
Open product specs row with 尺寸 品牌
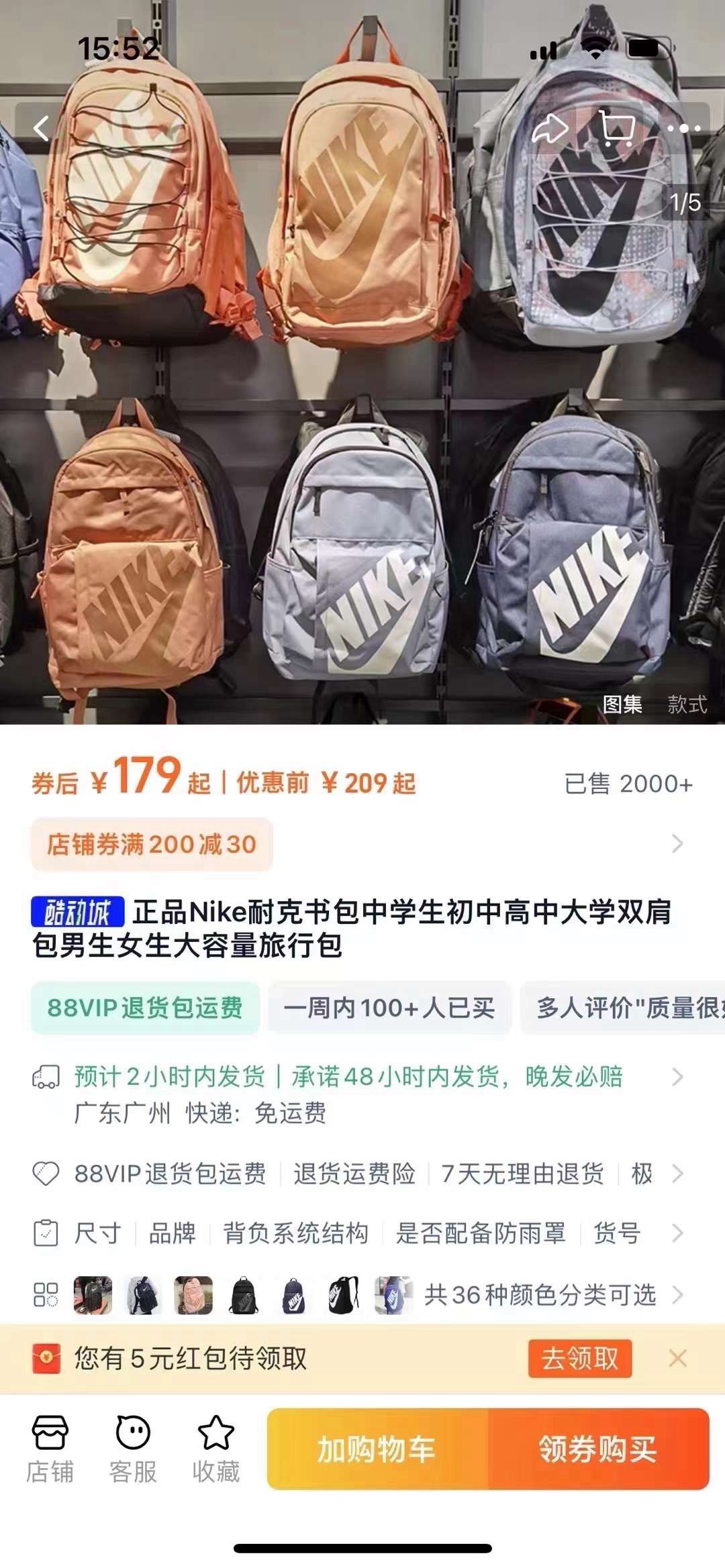click(356, 1233)
